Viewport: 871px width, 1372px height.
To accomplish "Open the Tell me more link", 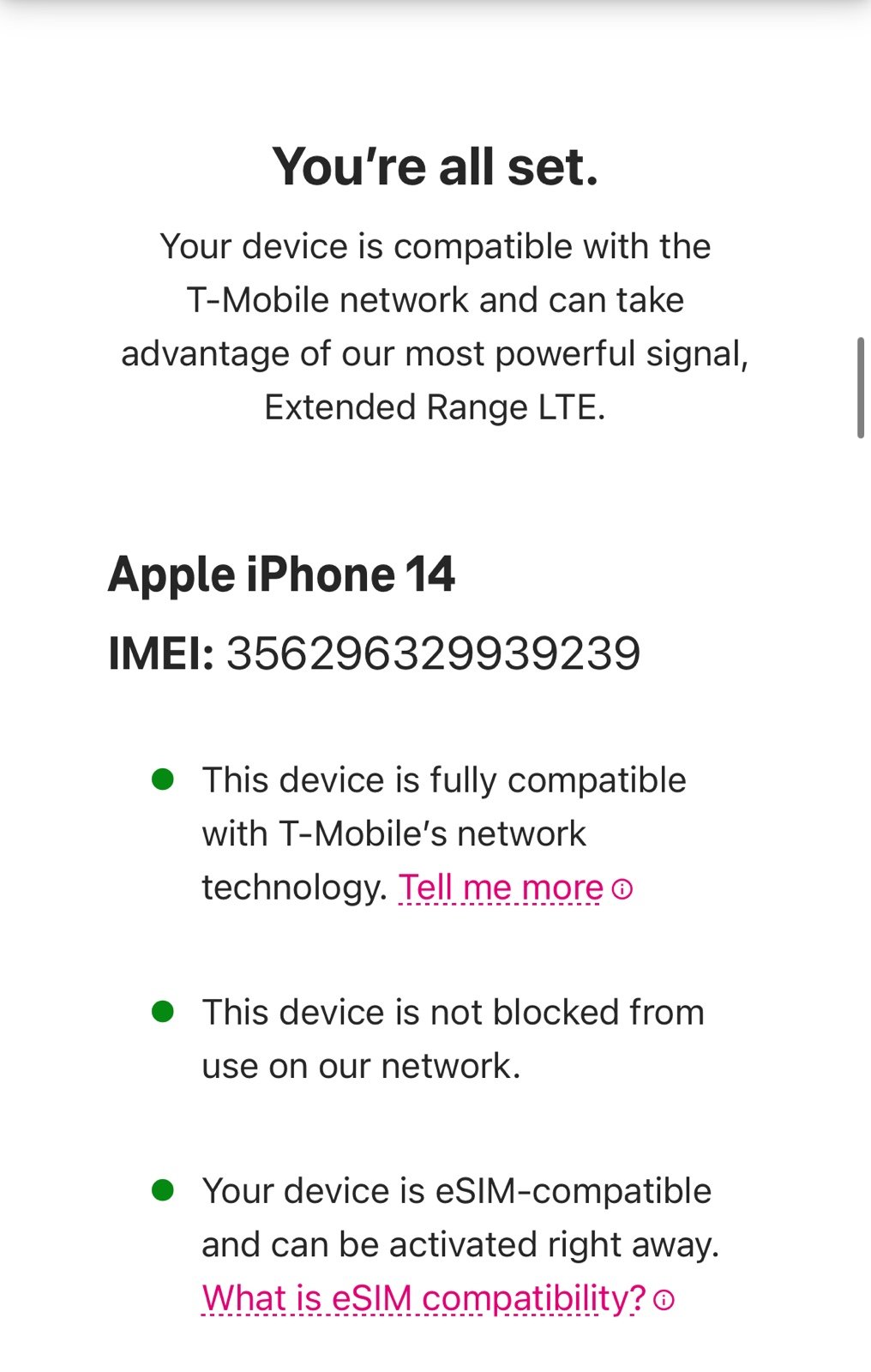I will (502, 888).
